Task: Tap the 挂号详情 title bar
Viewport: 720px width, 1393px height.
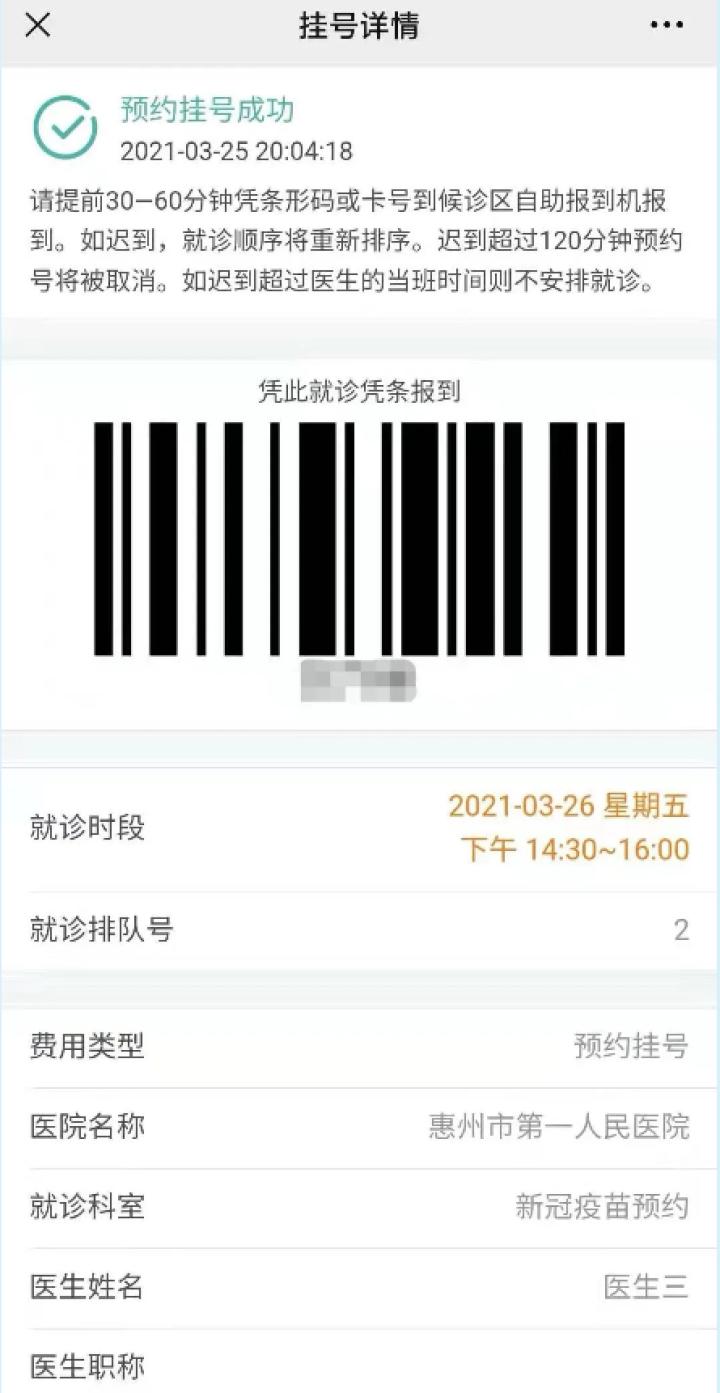Action: pyautogui.click(x=360, y=27)
